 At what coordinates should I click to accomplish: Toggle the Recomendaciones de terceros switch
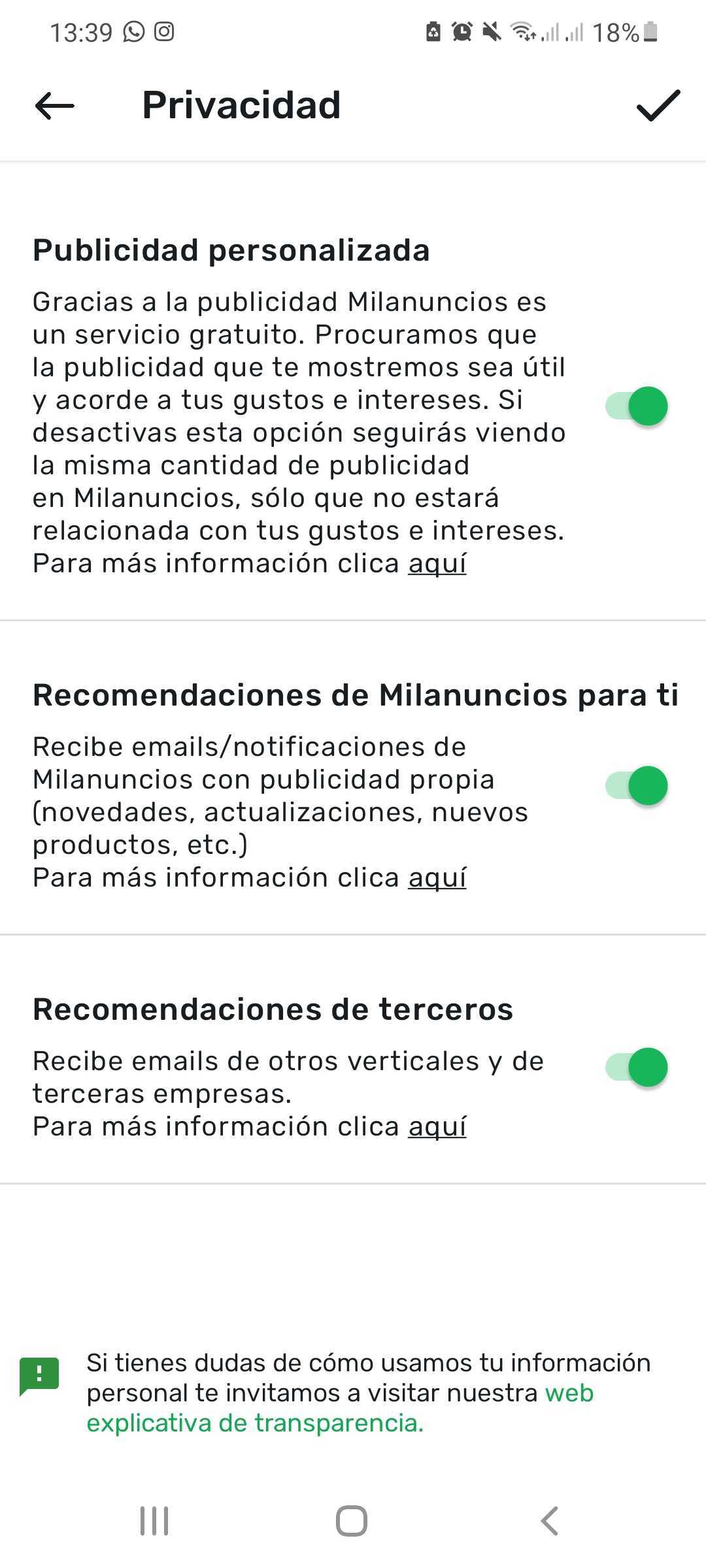637,1067
